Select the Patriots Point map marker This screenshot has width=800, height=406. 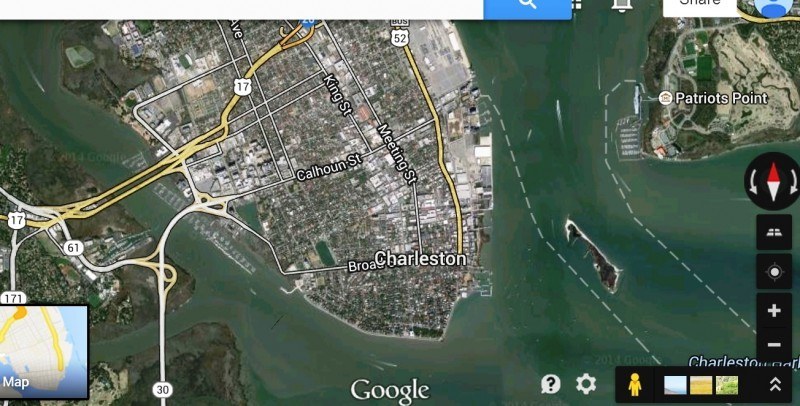click(x=666, y=97)
